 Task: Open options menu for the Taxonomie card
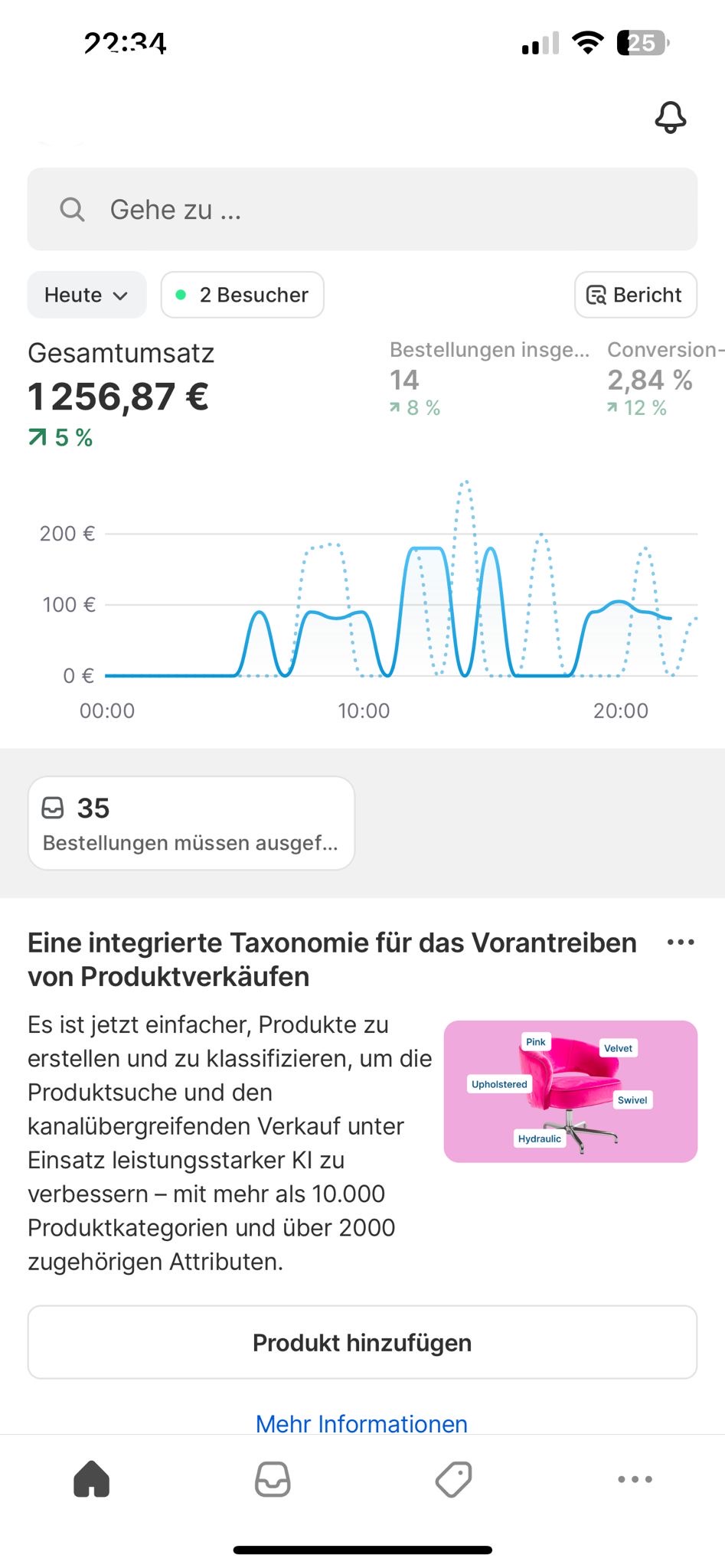[x=681, y=942]
